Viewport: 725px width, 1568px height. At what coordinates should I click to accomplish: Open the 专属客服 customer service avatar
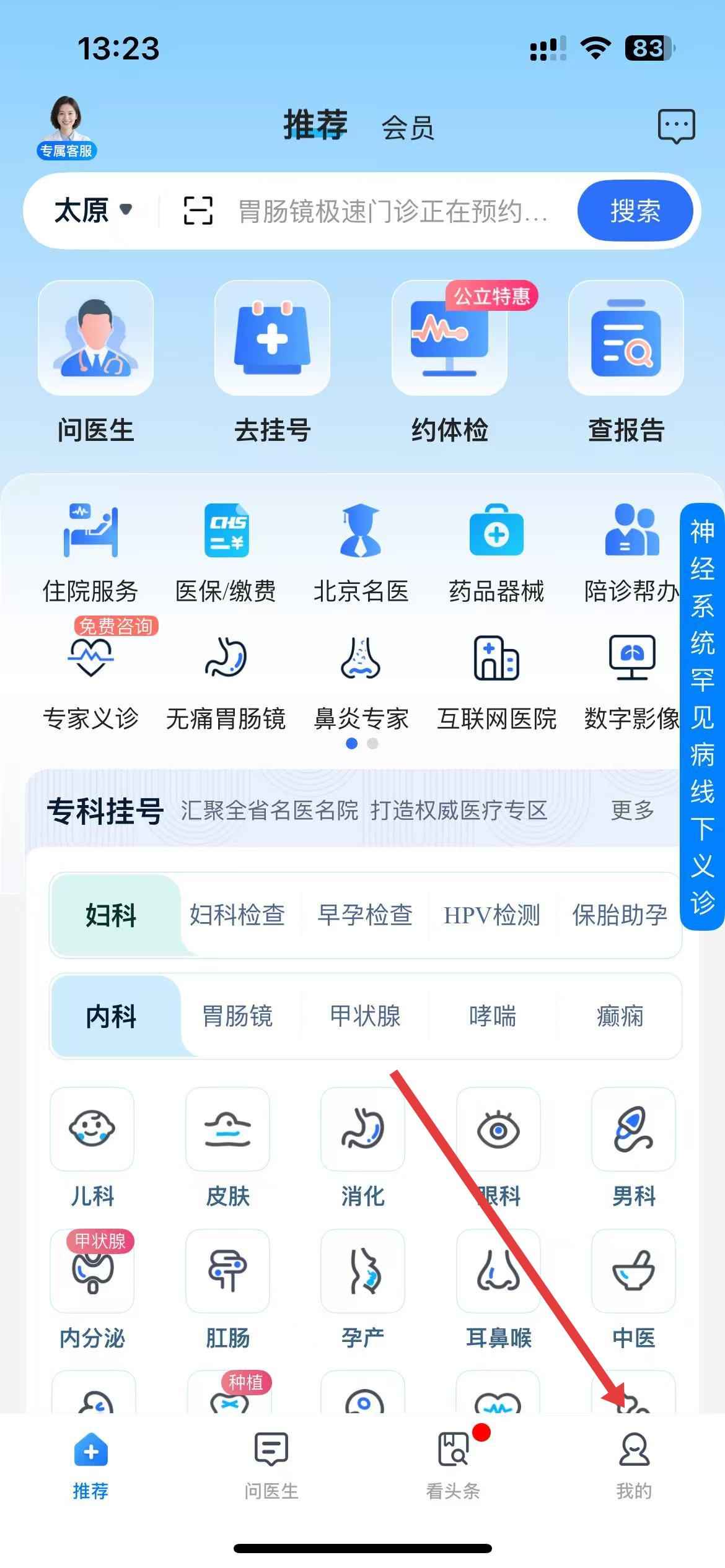coord(66,128)
